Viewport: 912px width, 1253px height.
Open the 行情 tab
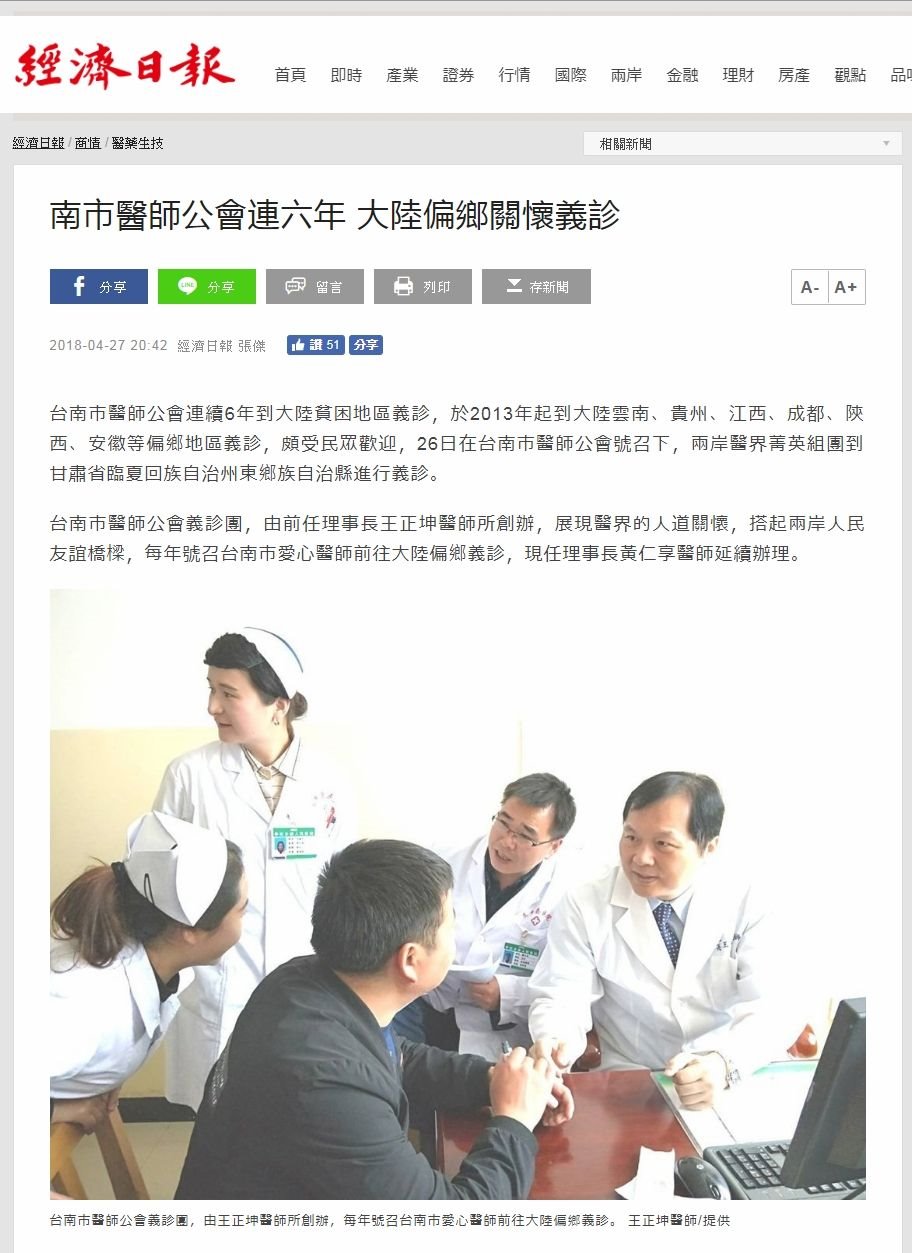[514, 75]
